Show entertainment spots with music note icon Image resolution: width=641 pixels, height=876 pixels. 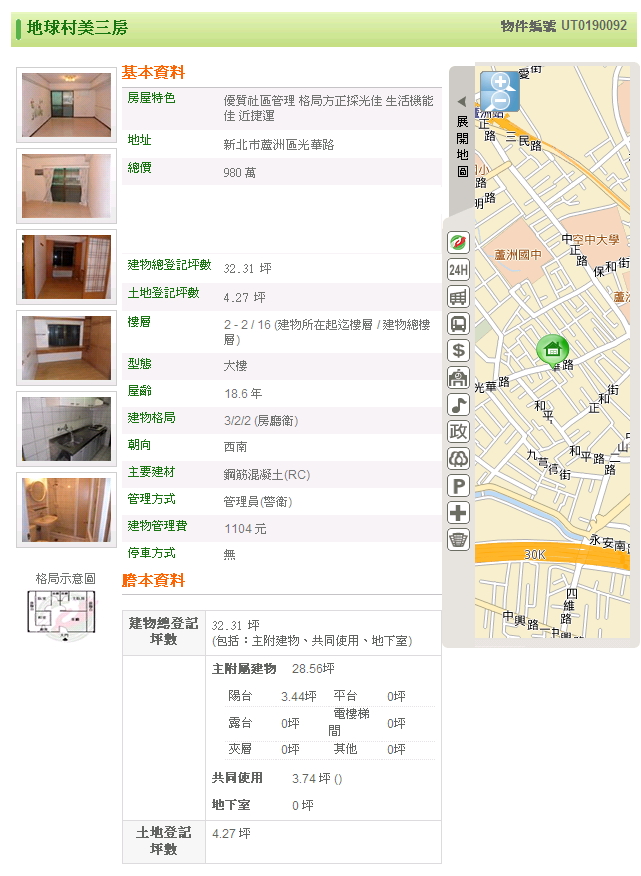(x=458, y=405)
